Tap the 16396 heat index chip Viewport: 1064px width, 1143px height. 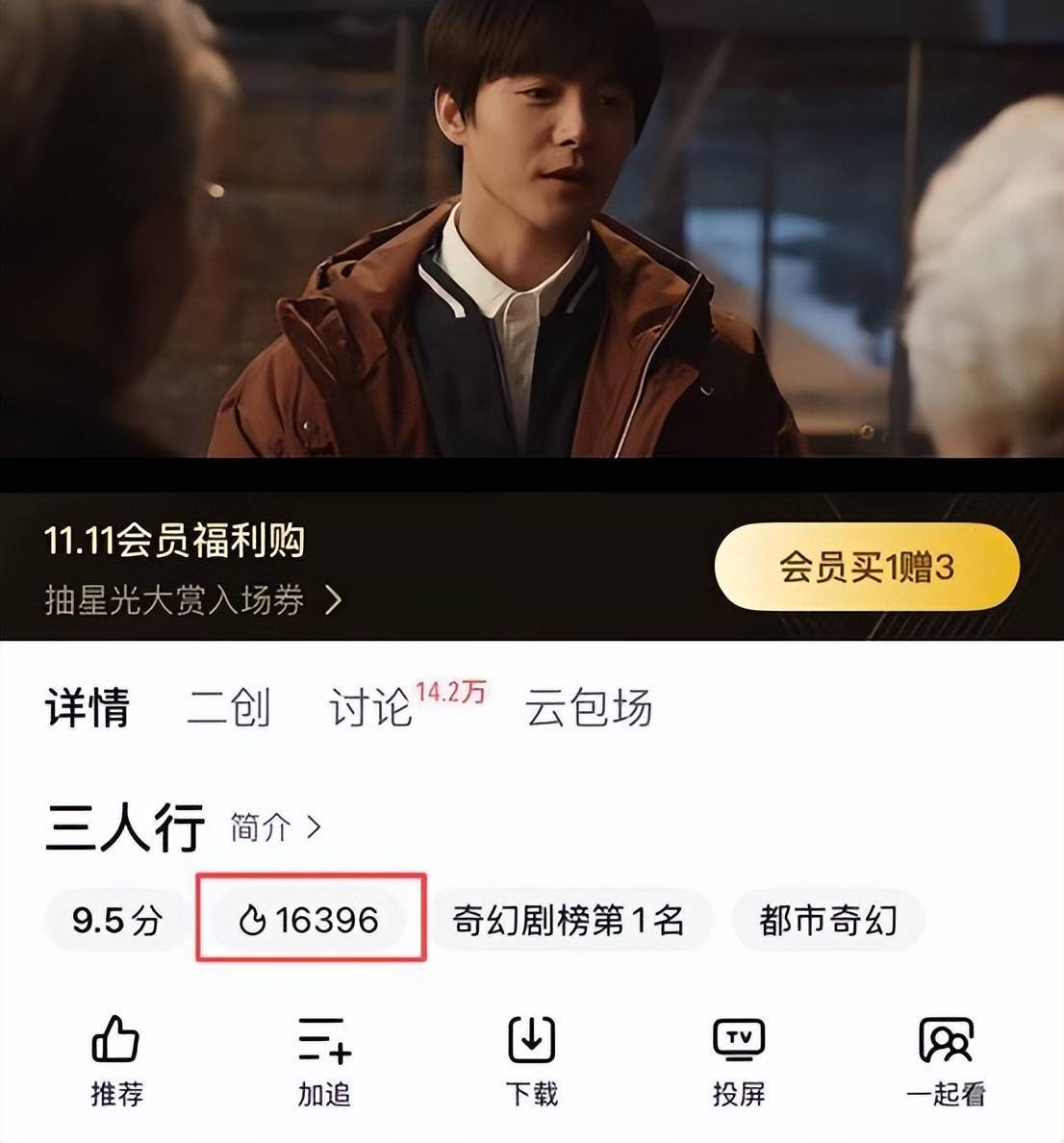pos(309,921)
